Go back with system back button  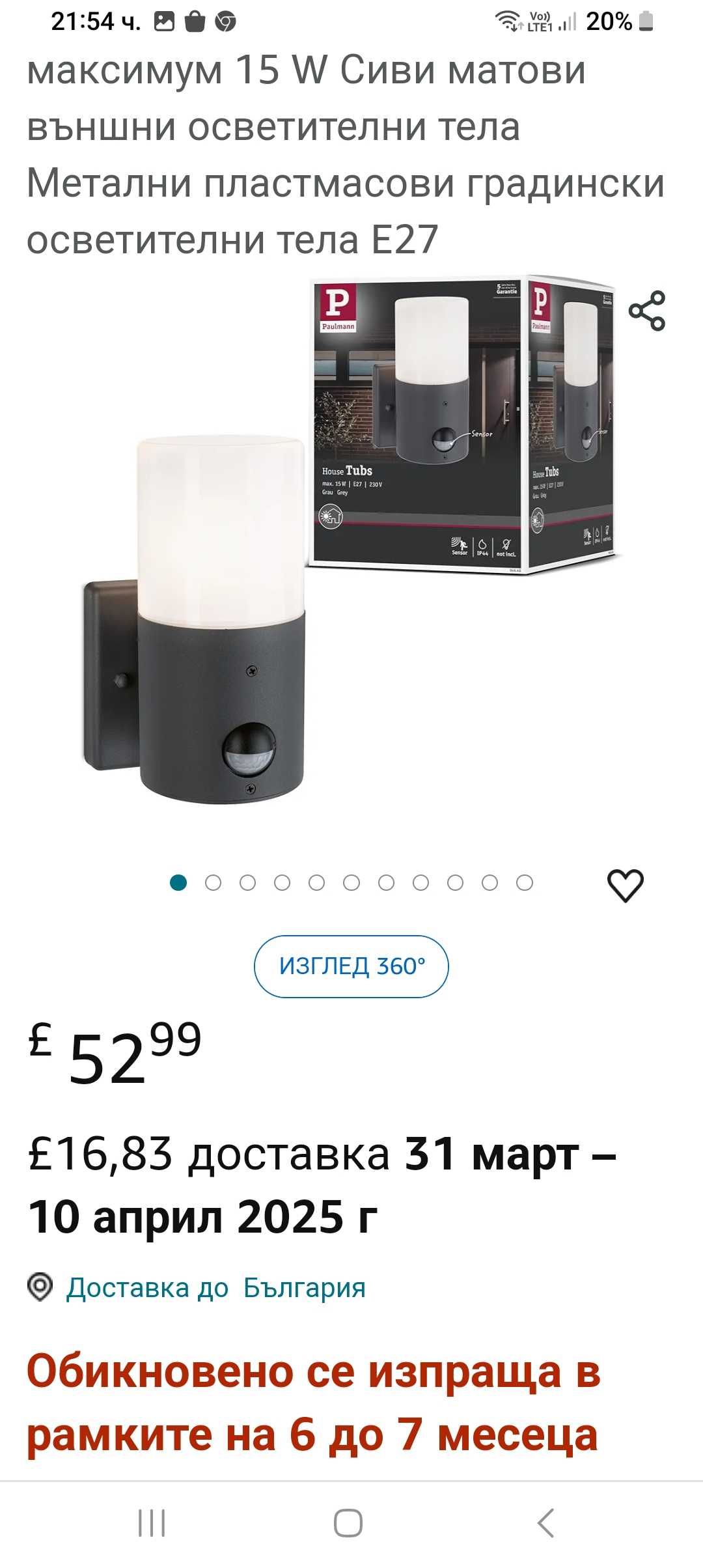(545, 1523)
